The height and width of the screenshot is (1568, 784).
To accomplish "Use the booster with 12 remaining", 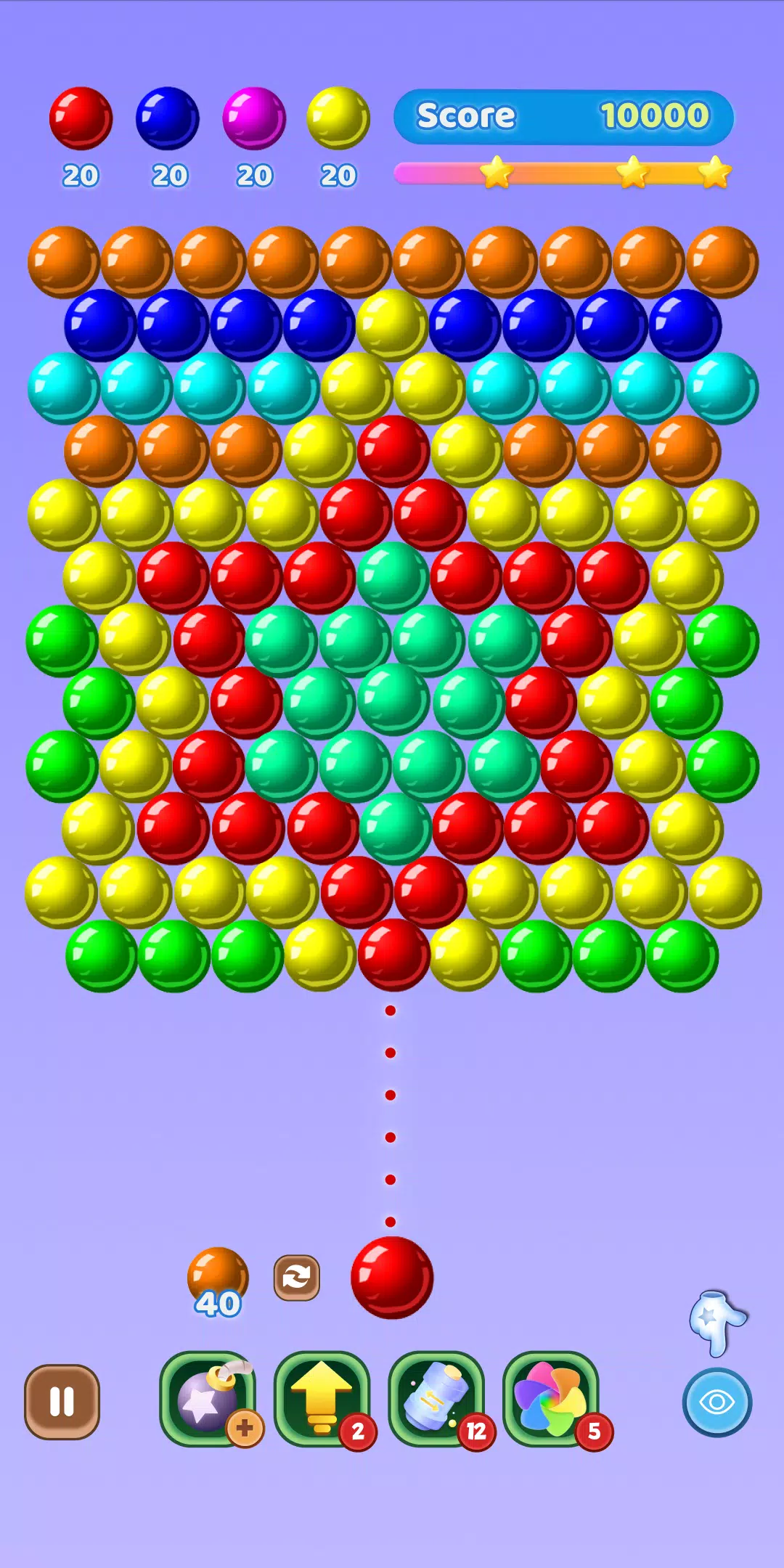I will point(436,1400).
